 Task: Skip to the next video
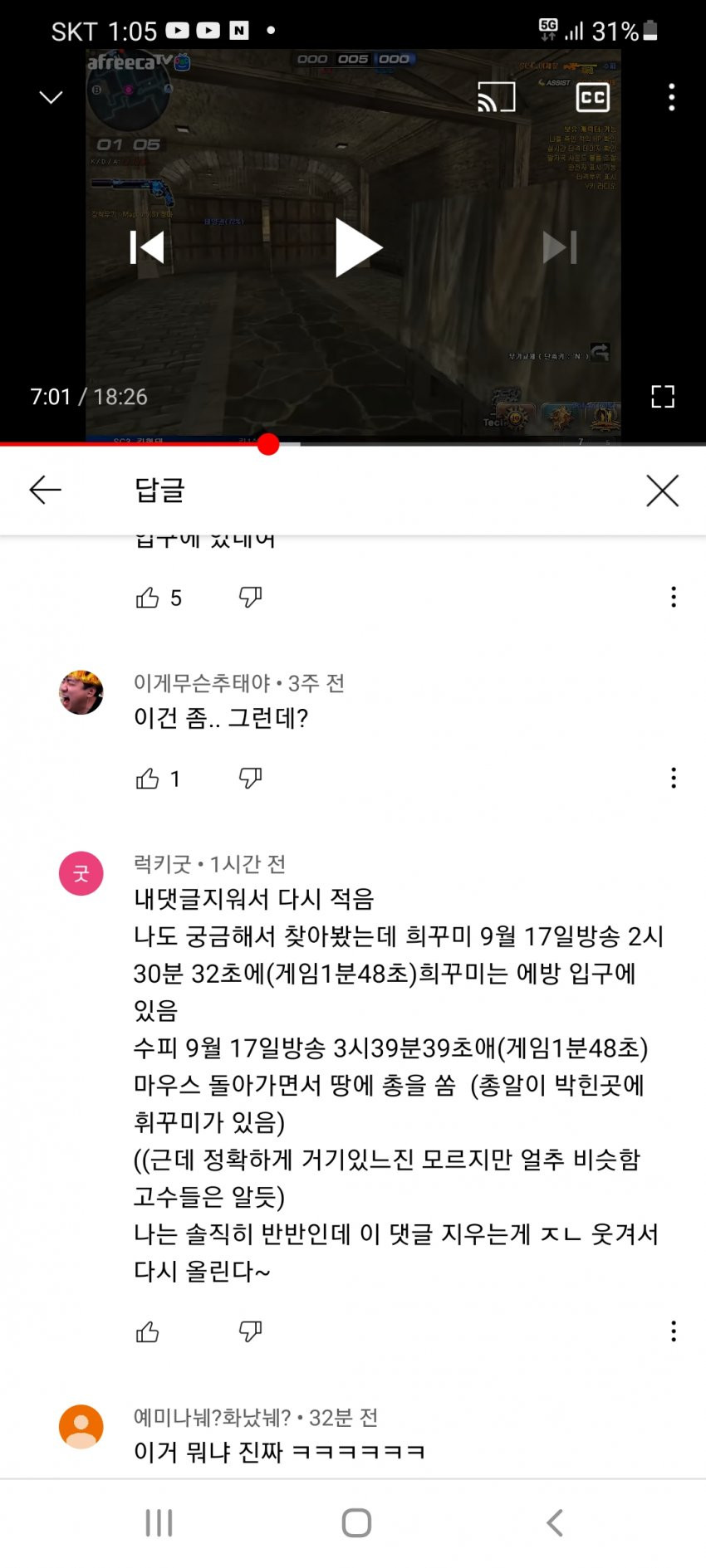(x=560, y=247)
